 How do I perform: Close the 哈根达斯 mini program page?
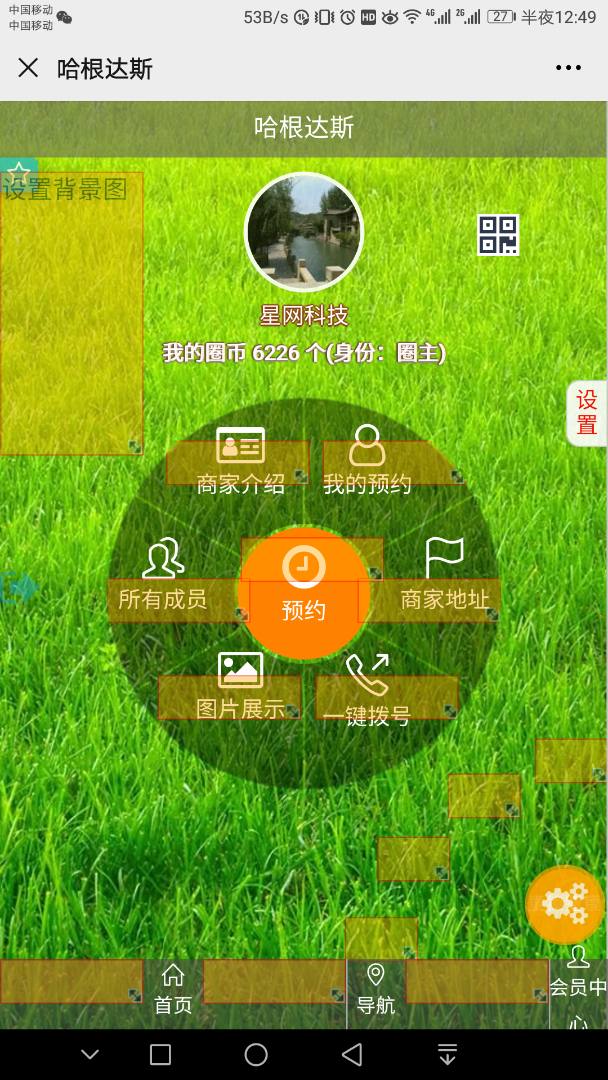point(28,68)
